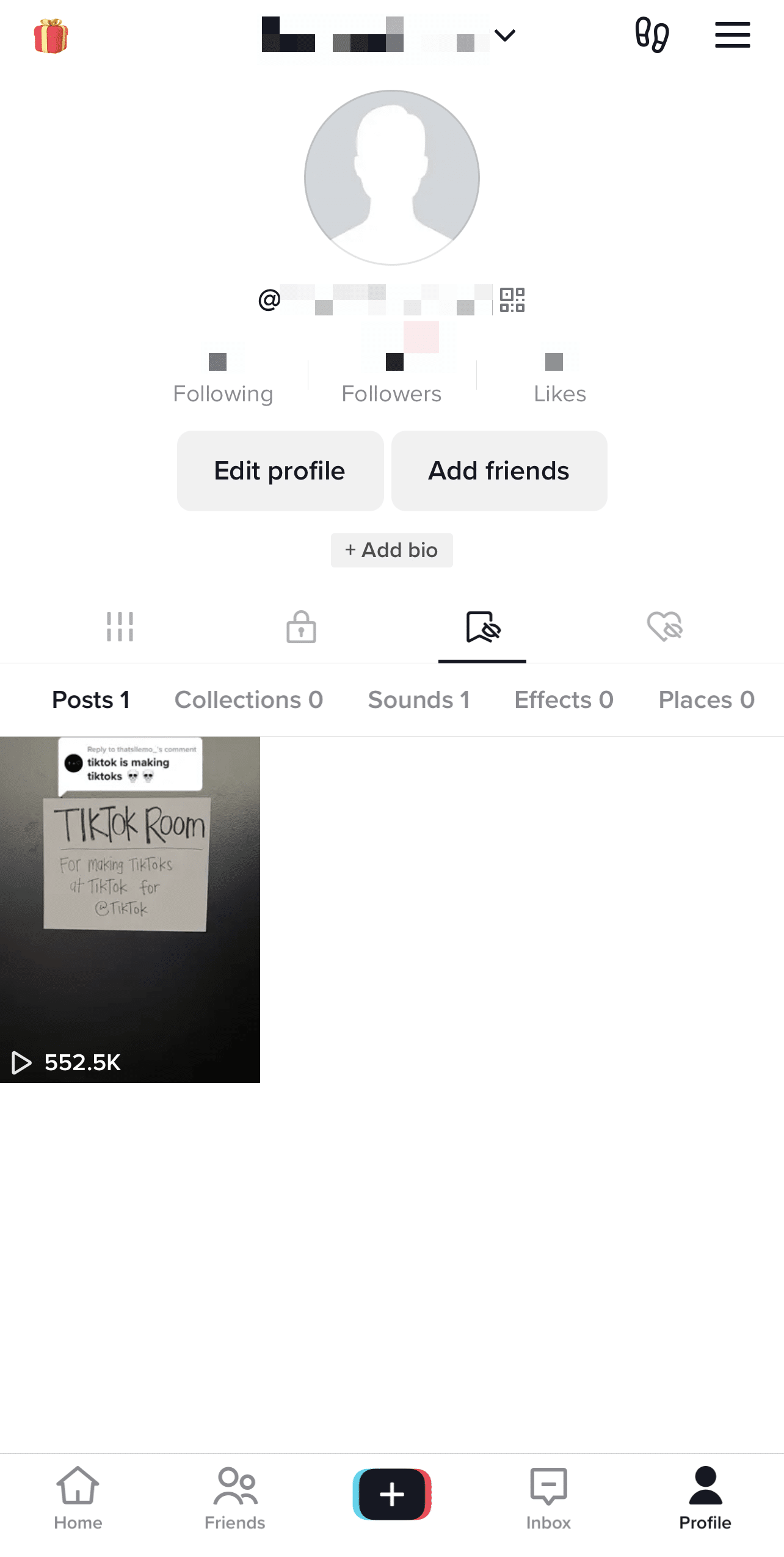The width and height of the screenshot is (784, 1557).
Task: Open the TikTok Room saved video
Action: (130, 910)
